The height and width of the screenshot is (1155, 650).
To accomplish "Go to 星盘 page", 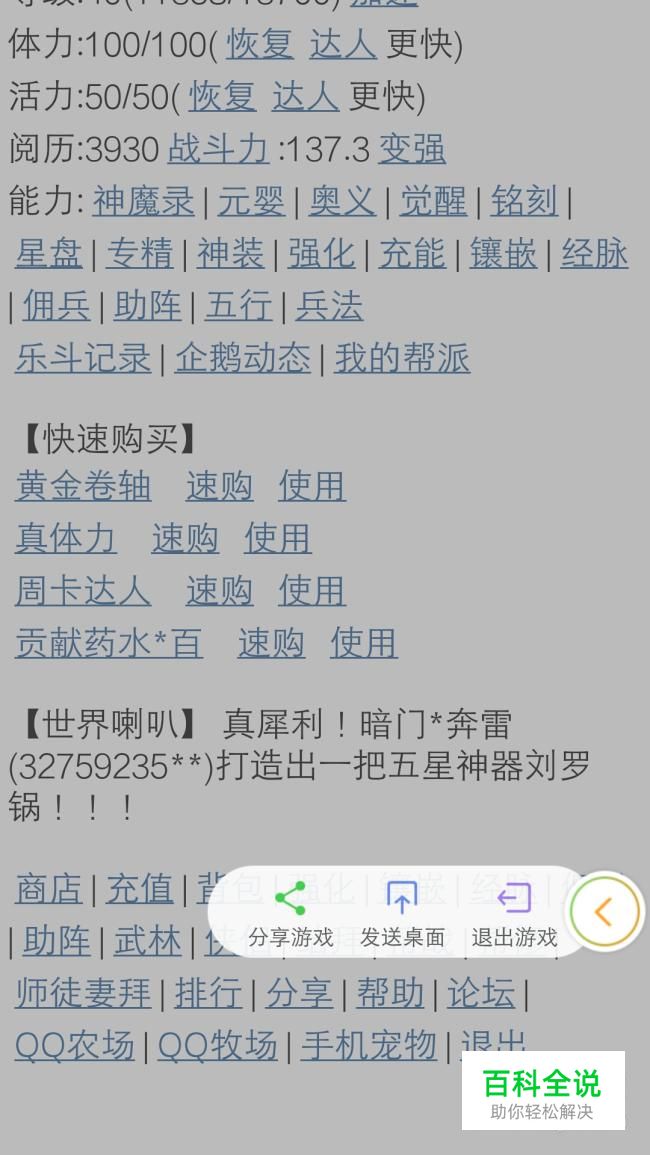I will click(49, 254).
